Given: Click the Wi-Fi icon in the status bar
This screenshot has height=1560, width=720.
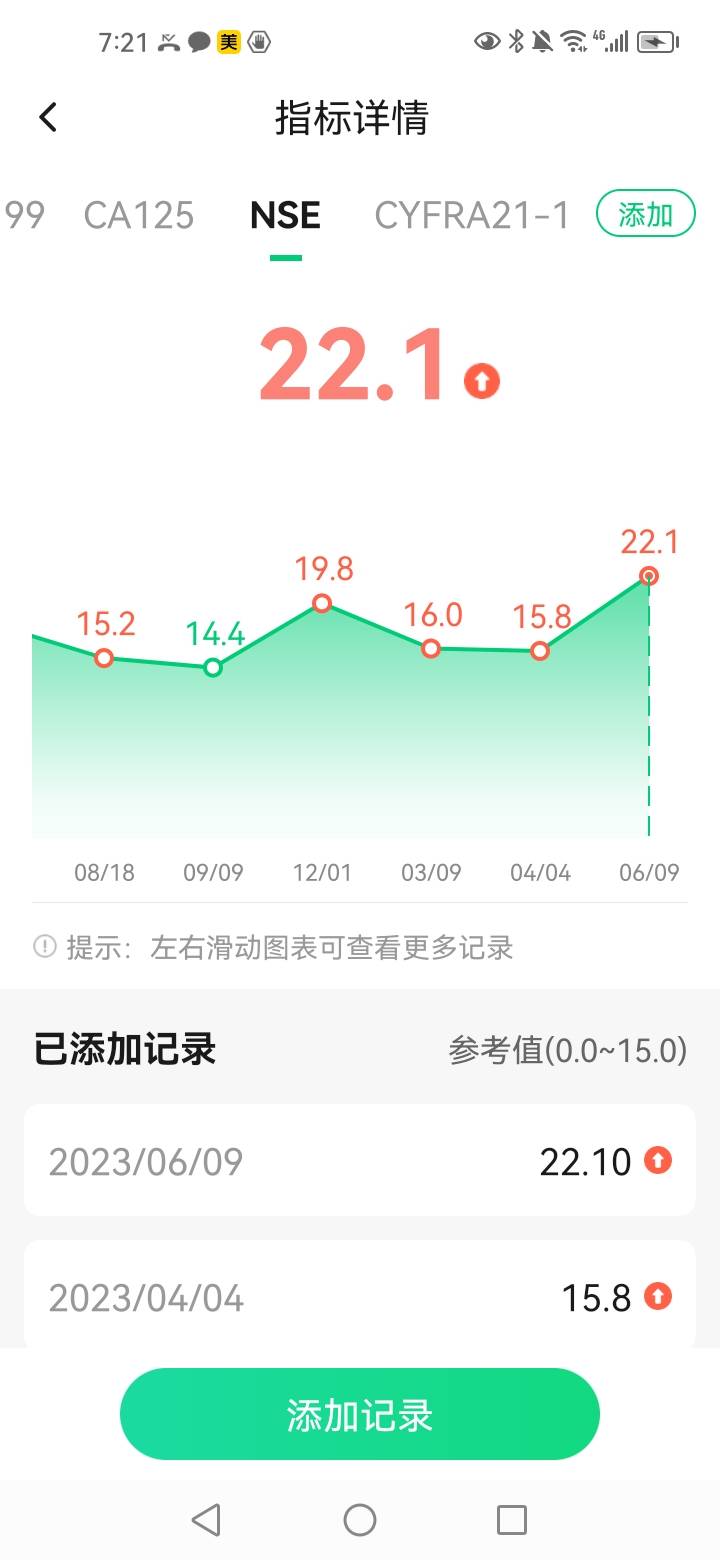Looking at the screenshot, I should pyautogui.click(x=572, y=40).
